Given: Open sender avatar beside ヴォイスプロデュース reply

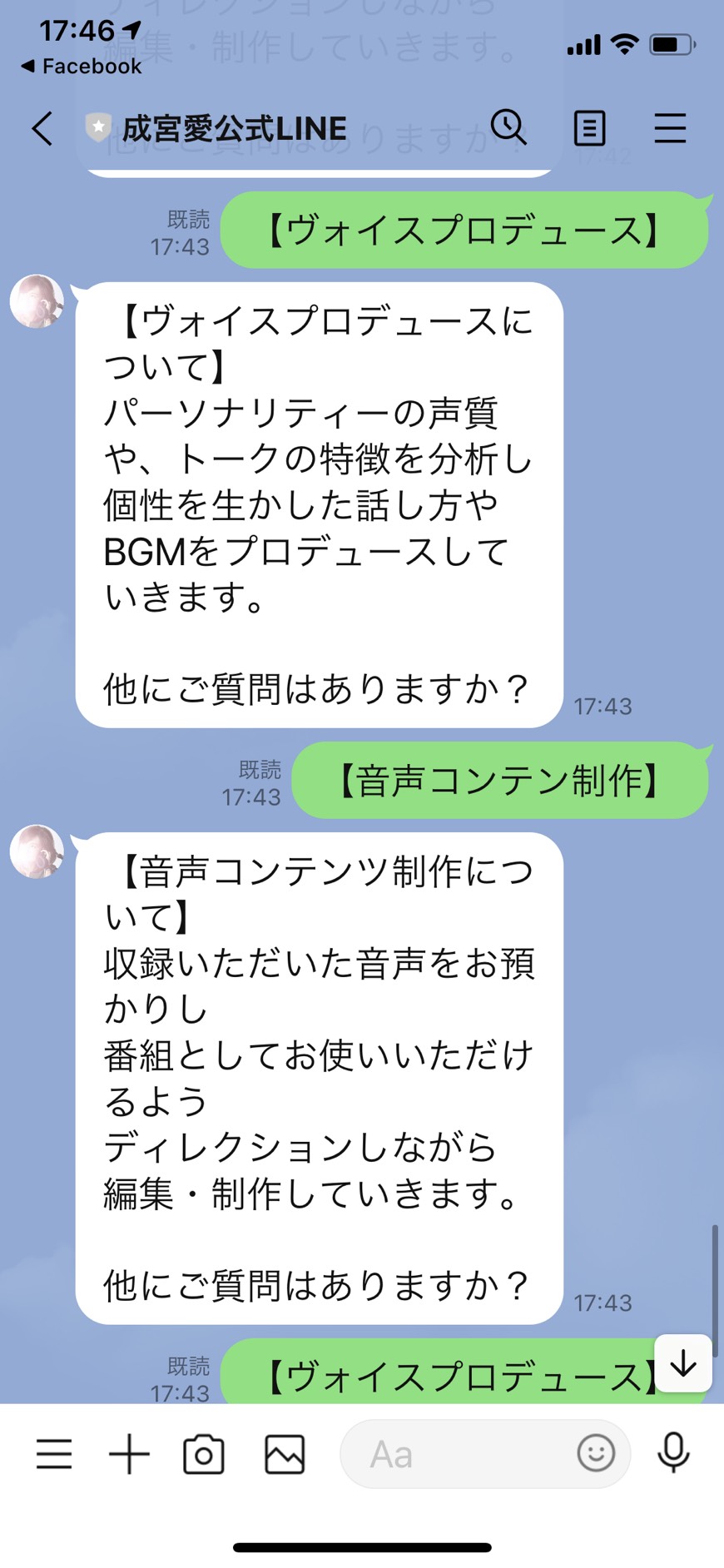Looking at the screenshot, I should (x=37, y=300).
